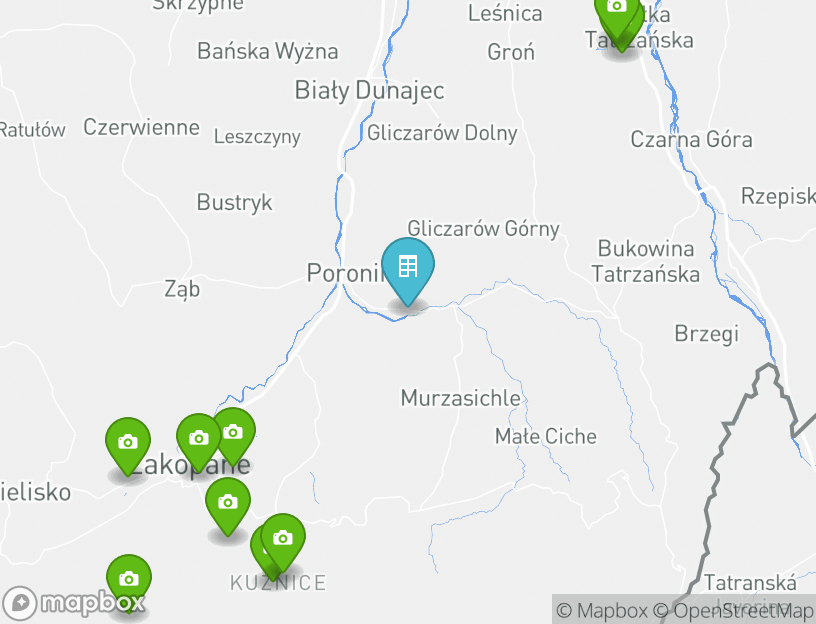Select the camera marker at Białka Tatrzańska
The height and width of the screenshot is (624, 816).
(617, 10)
